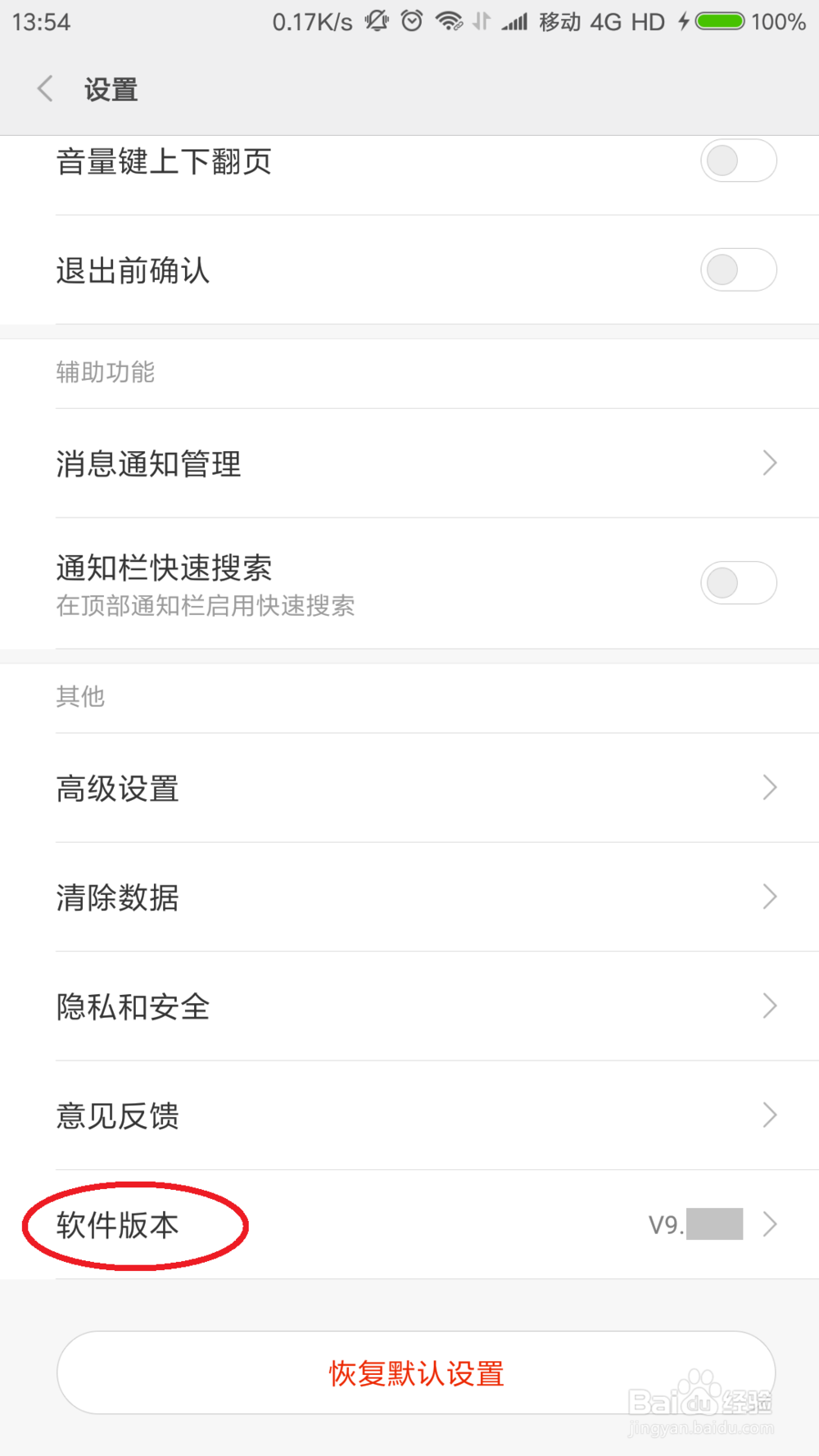
Task: Open the 清除数据 entry
Action: [768, 896]
